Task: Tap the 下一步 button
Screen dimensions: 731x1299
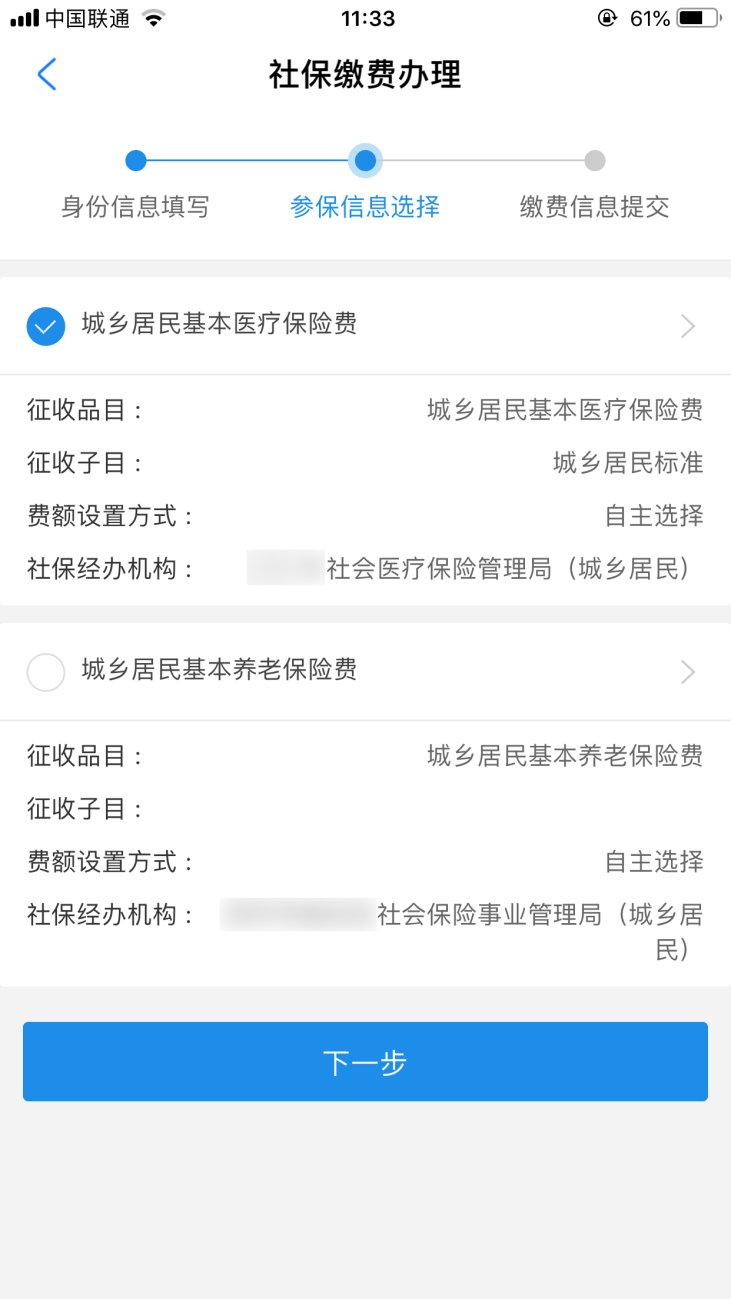Action: click(x=365, y=1062)
